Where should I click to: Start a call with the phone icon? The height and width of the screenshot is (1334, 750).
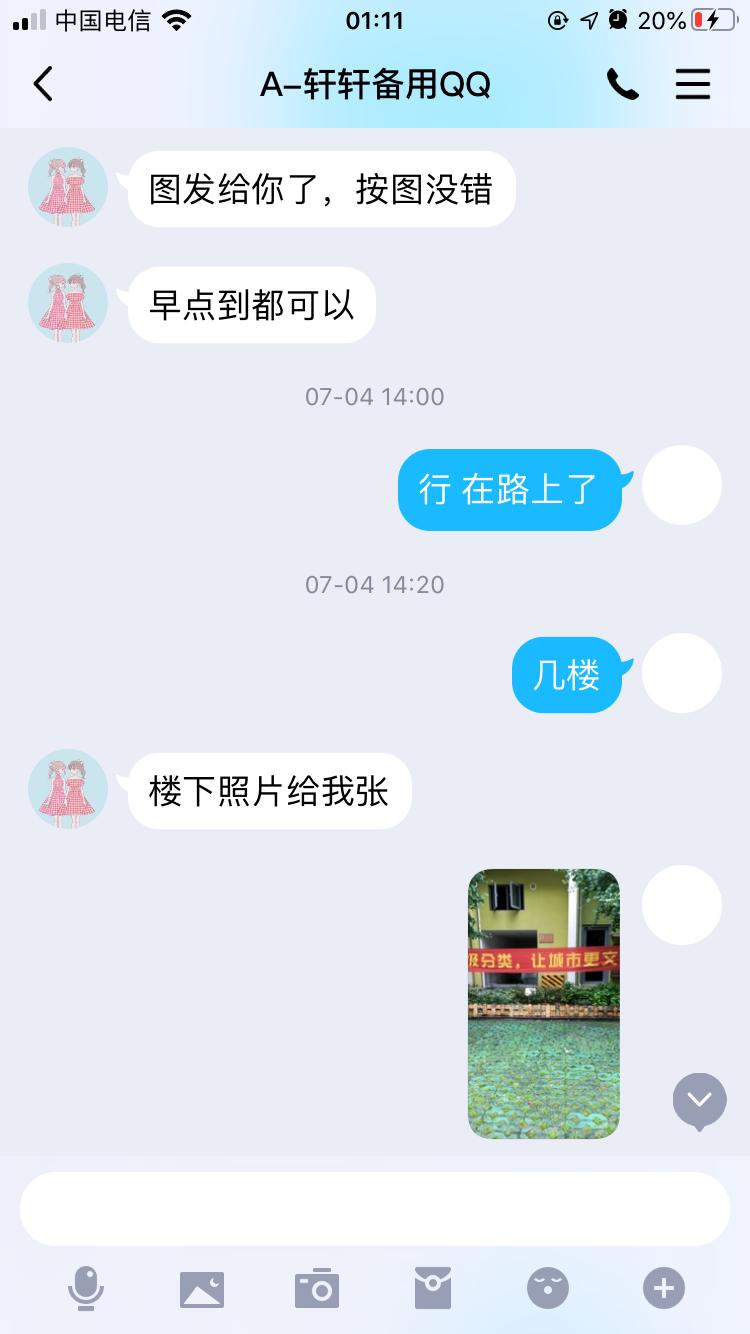point(623,85)
